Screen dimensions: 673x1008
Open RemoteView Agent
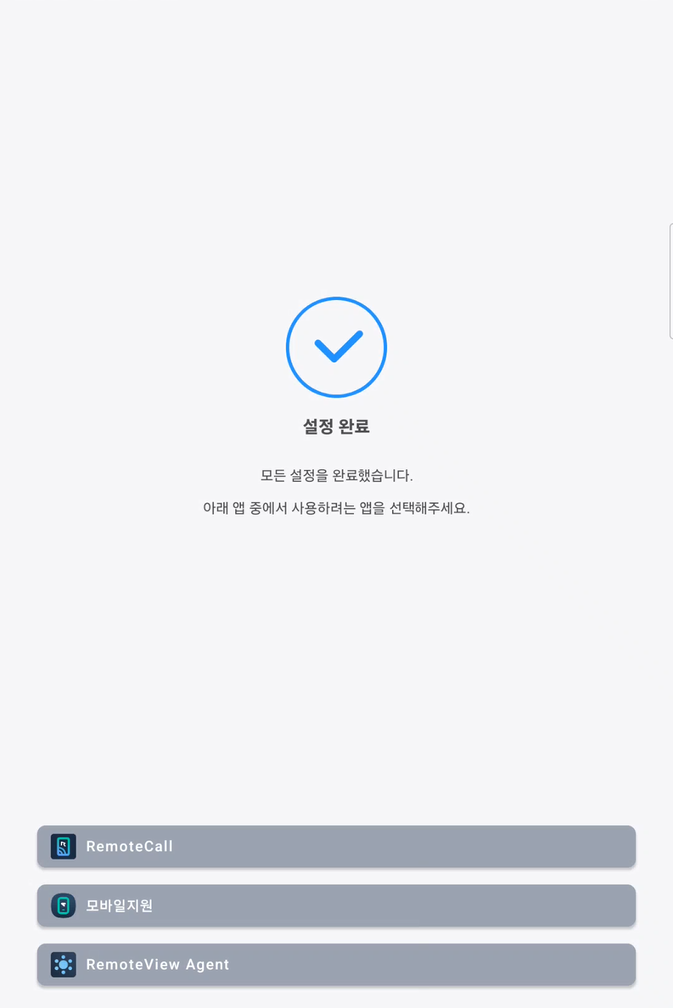click(336, 964)
